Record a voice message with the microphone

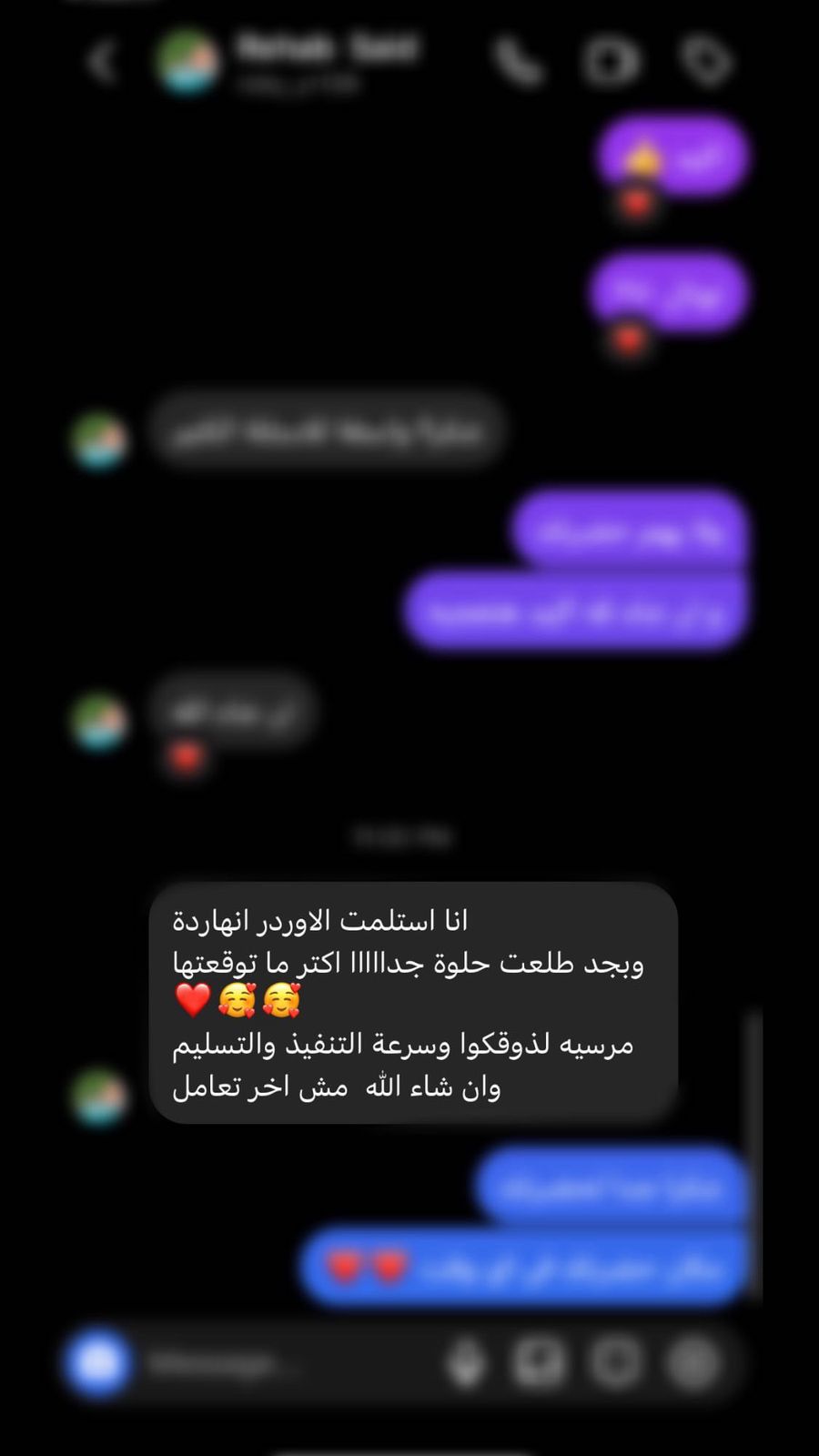coord(467,1363)
